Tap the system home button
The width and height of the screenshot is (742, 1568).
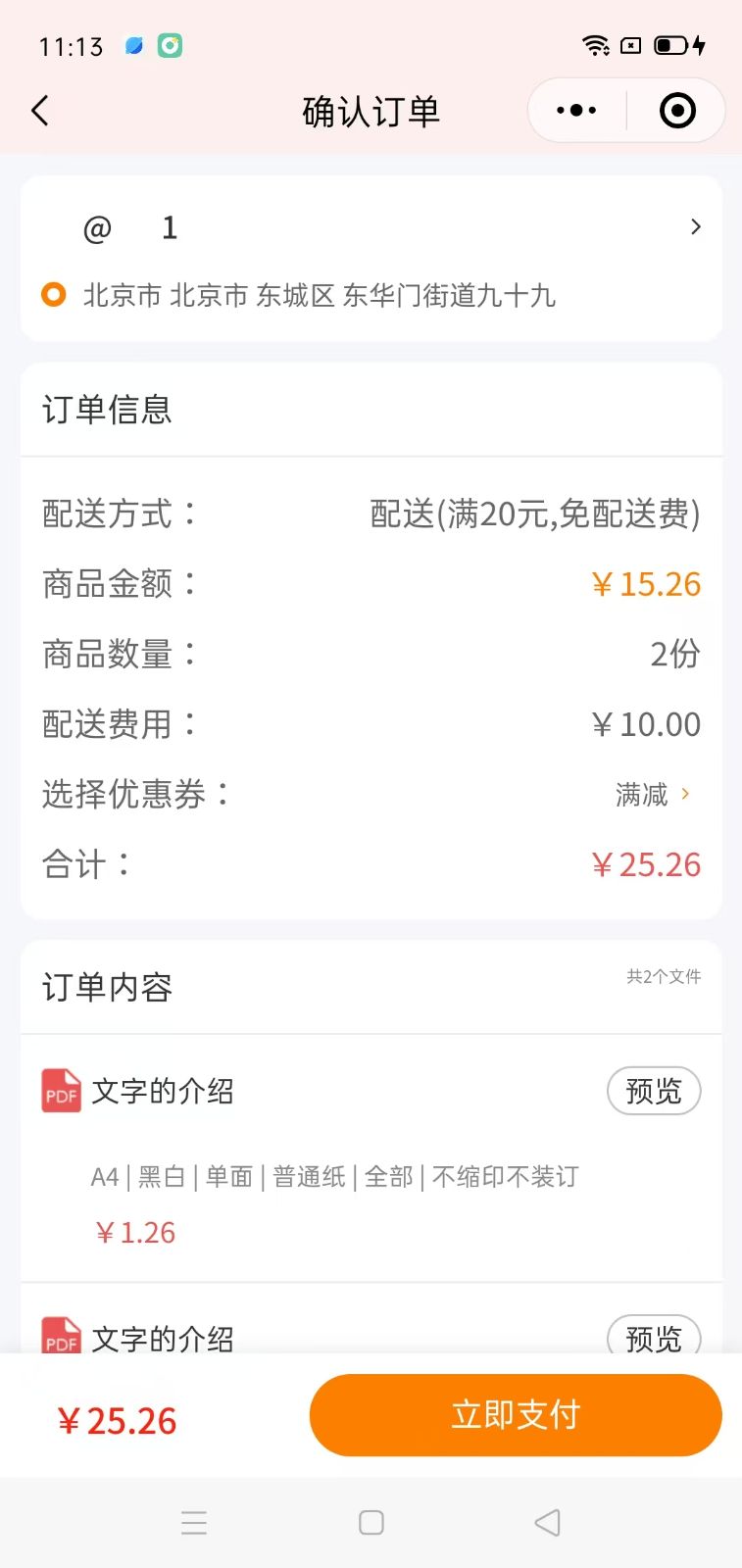coord(371,1522)
